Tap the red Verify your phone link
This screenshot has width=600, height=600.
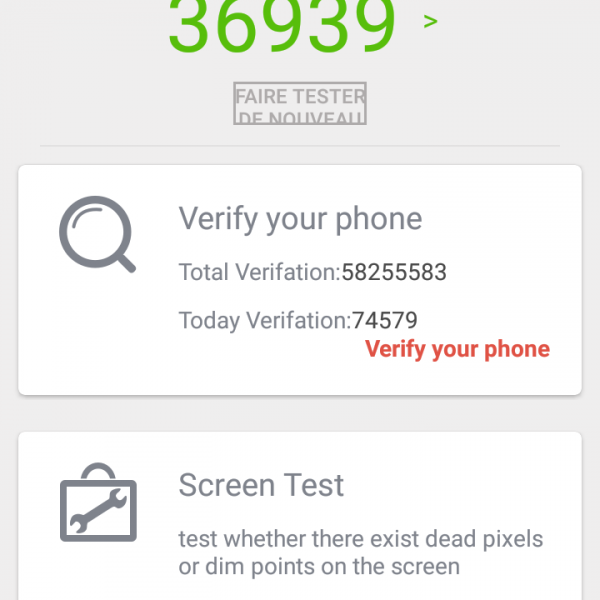coord(457,349)
